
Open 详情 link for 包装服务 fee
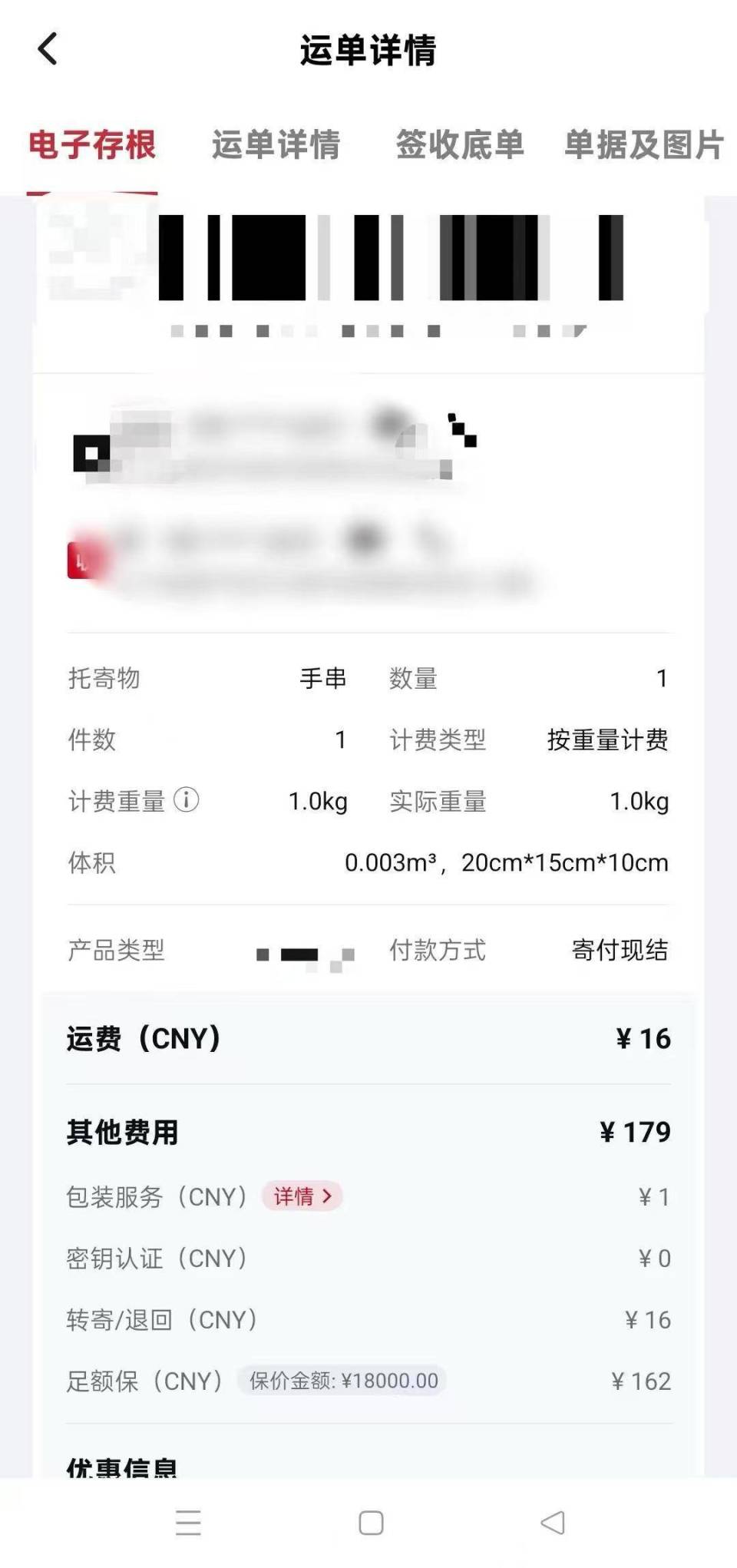(302, 1196)
